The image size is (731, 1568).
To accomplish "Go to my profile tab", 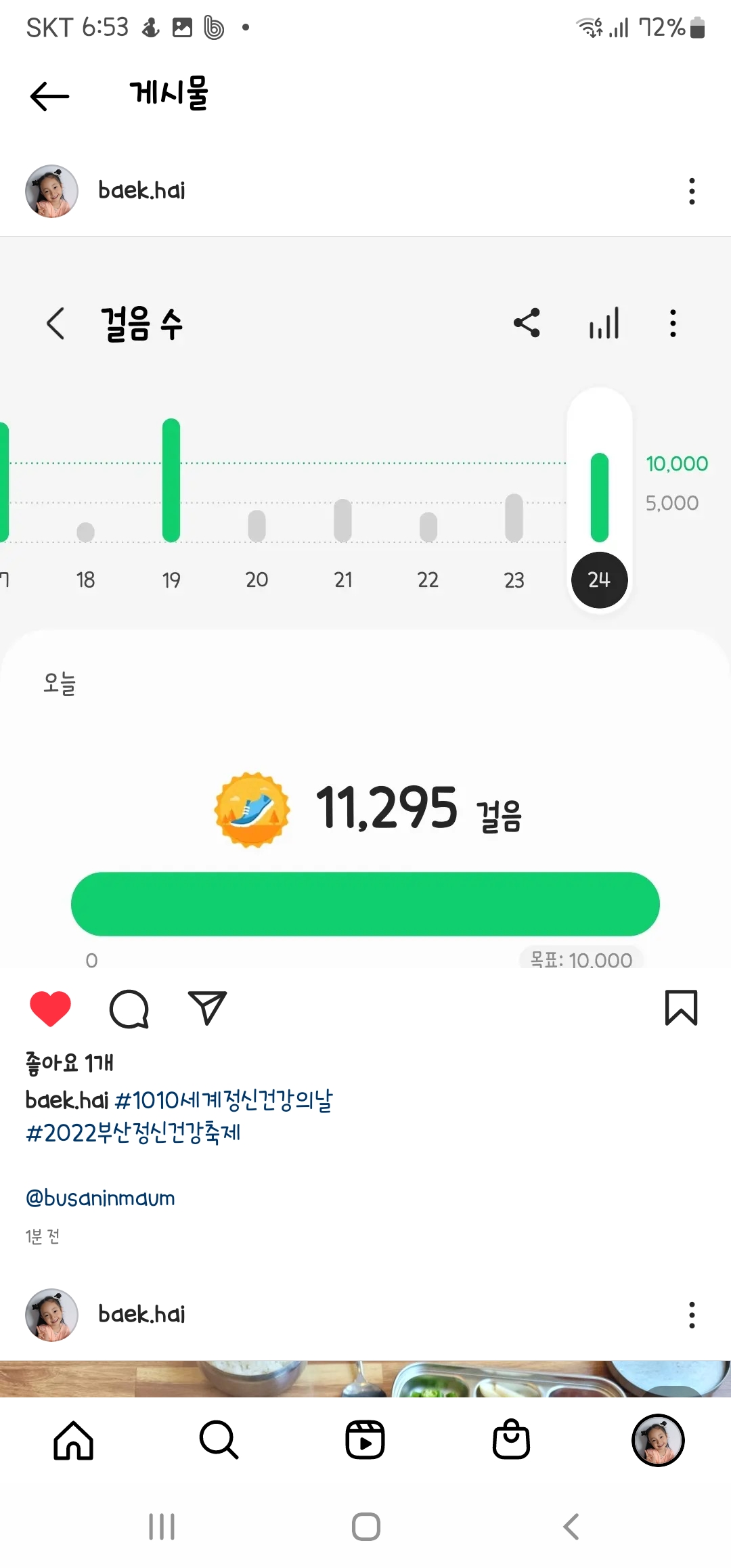I will pyautogui.click(x=657, y=1440).
